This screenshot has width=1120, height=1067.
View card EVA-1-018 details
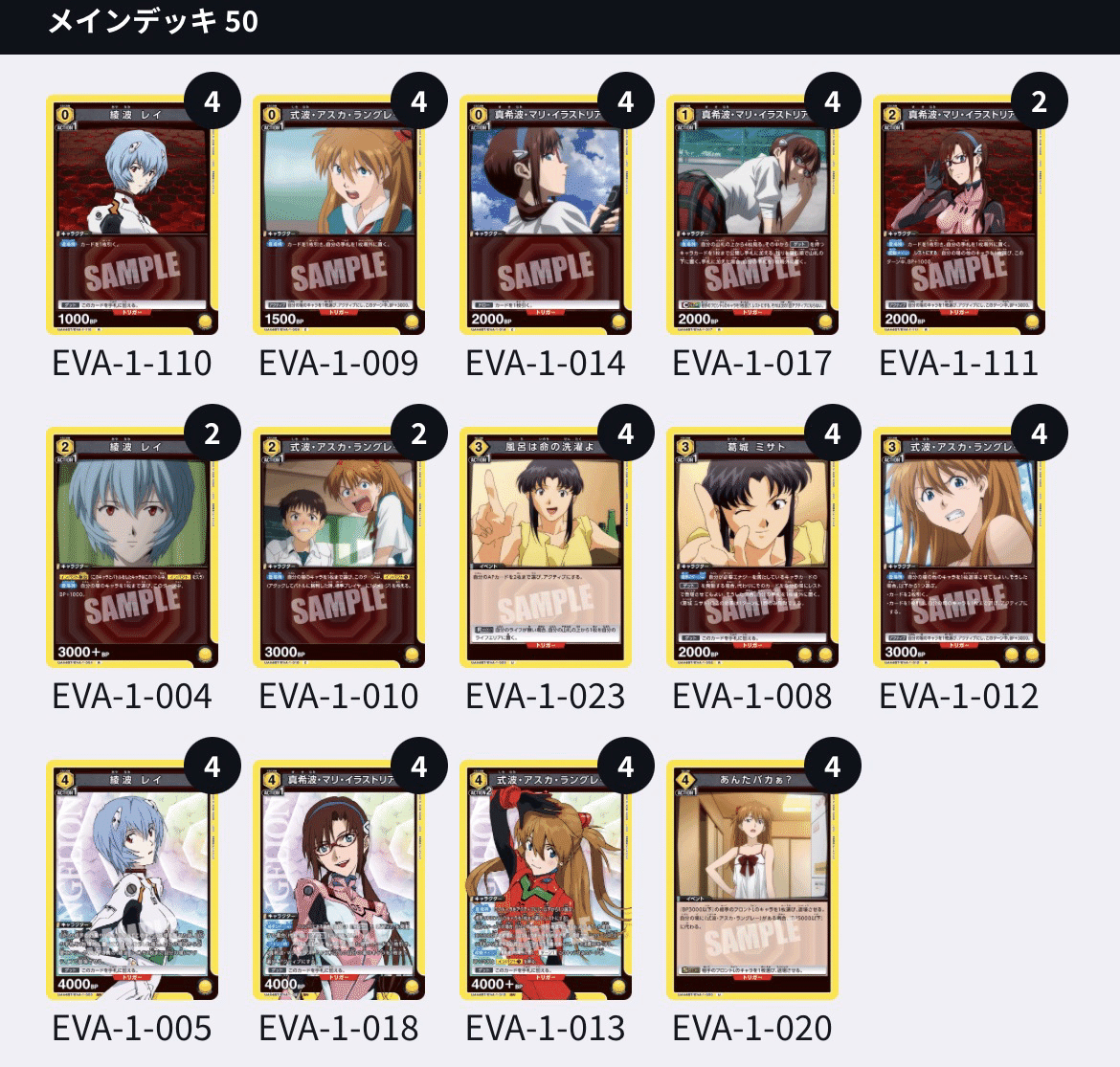pyautogui.click(x=339, y=880)
